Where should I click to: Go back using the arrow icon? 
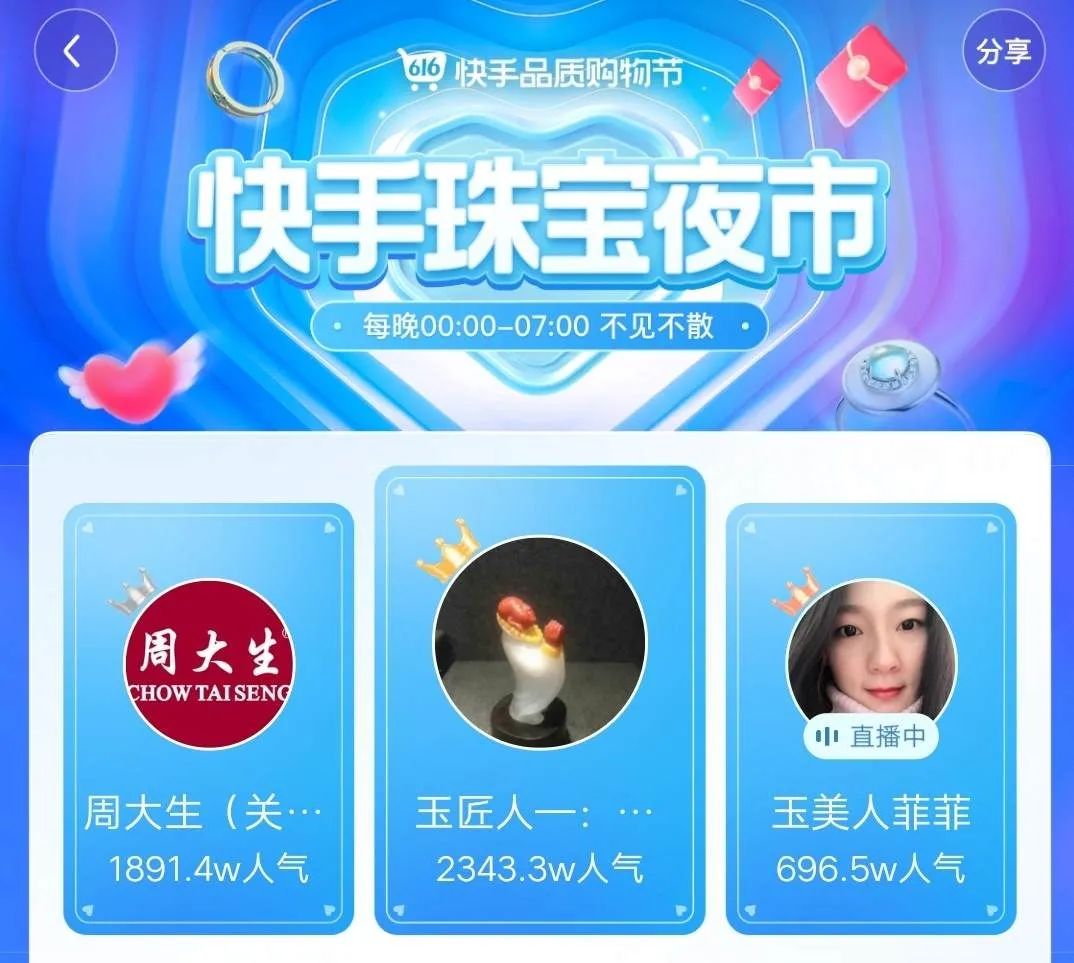click(75, 52)
